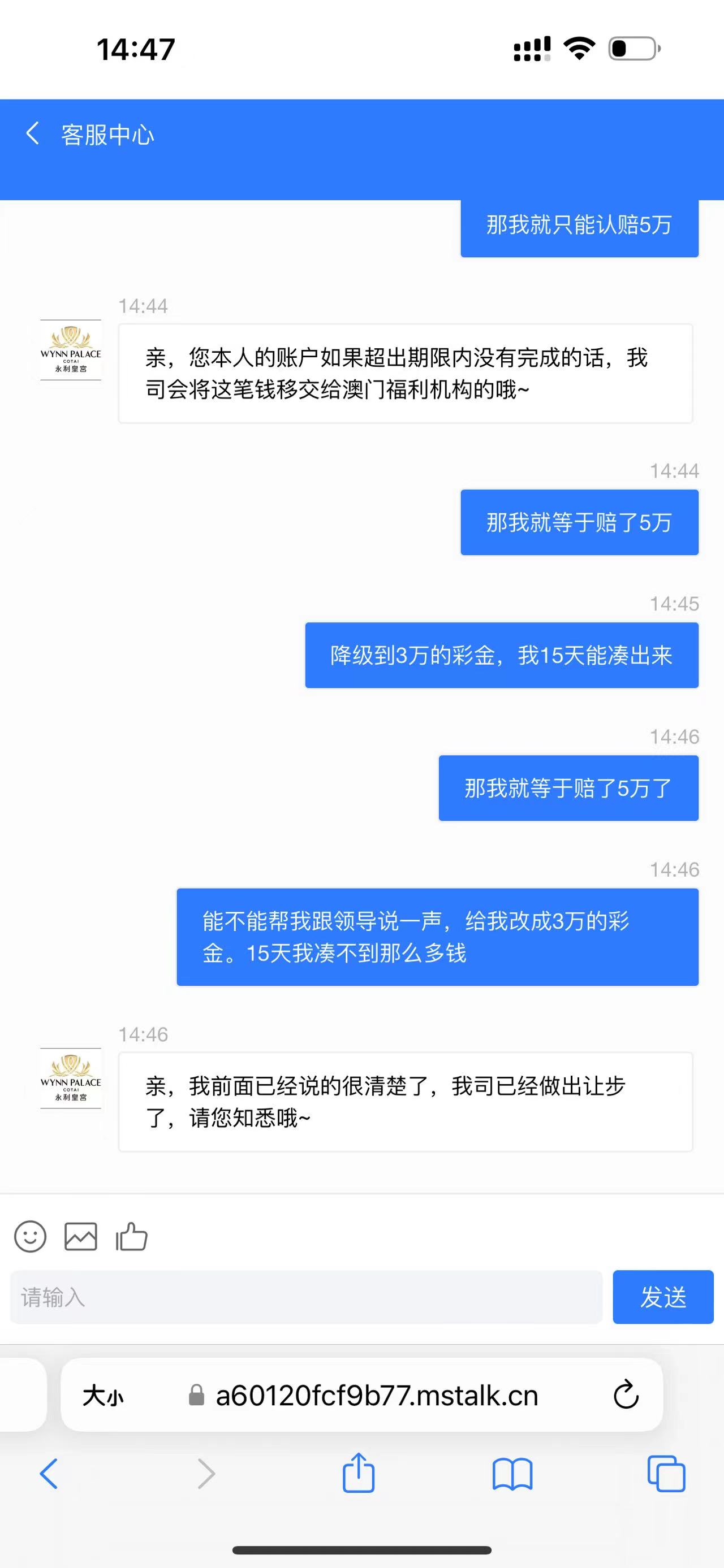Tap the mstalk.cn address bar
This screenshot has height=1568, width=724.
tap(376, 1395)
